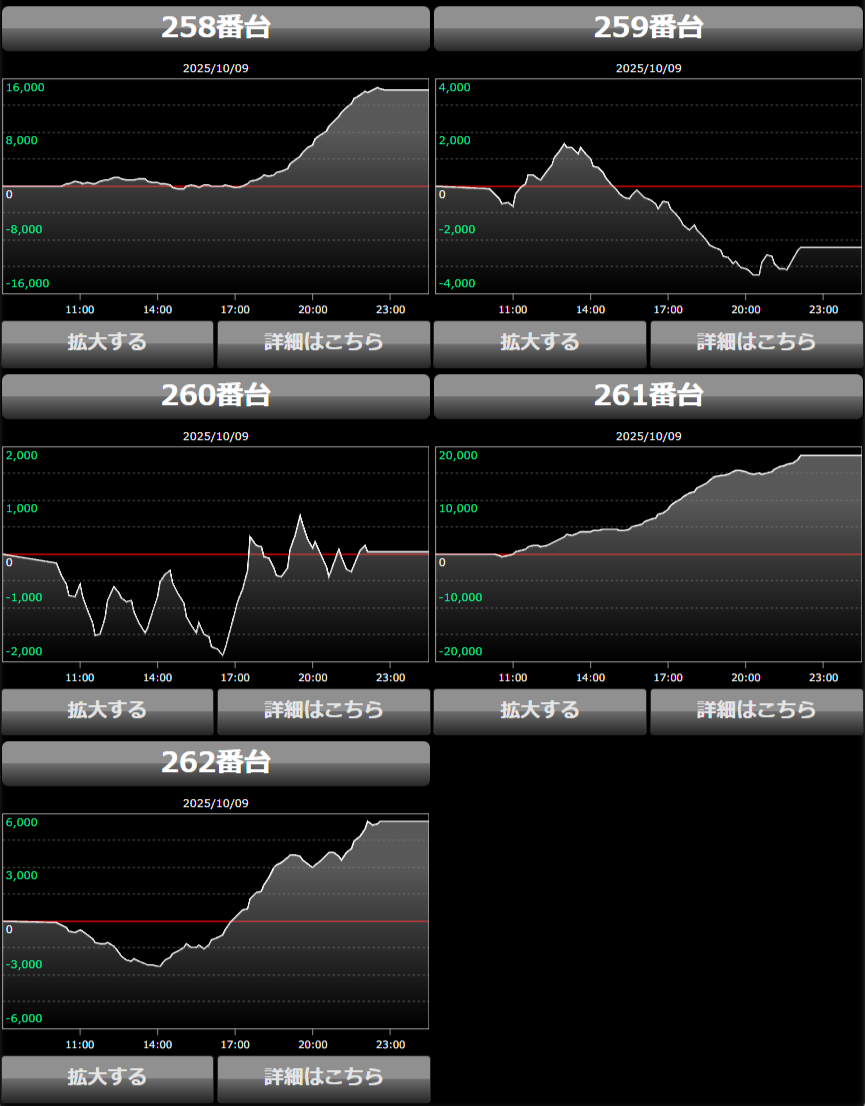Enlarge the graph for 261番台
Viewport: 865px width, 1106px height.
click(x=540, y=711)
